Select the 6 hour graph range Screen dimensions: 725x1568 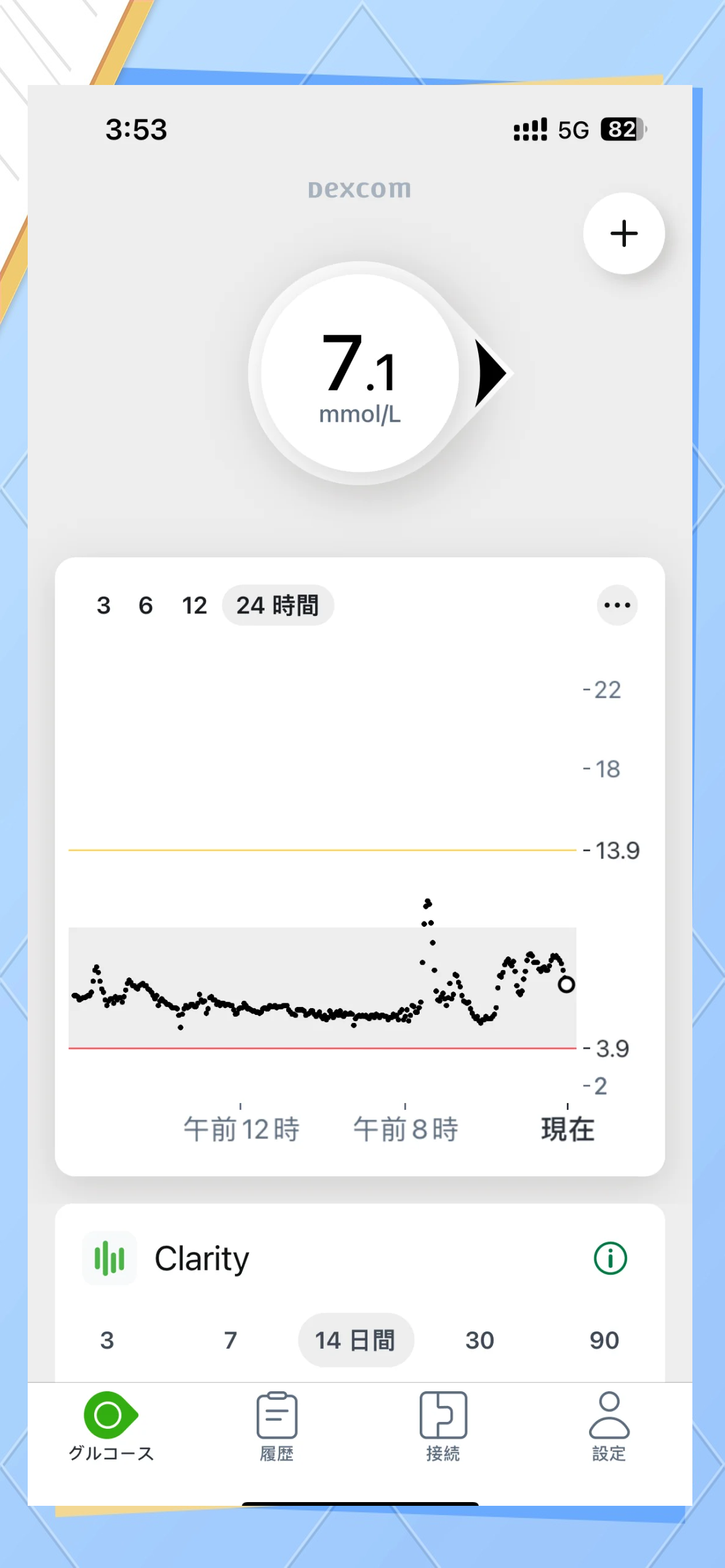click(145, 605)
